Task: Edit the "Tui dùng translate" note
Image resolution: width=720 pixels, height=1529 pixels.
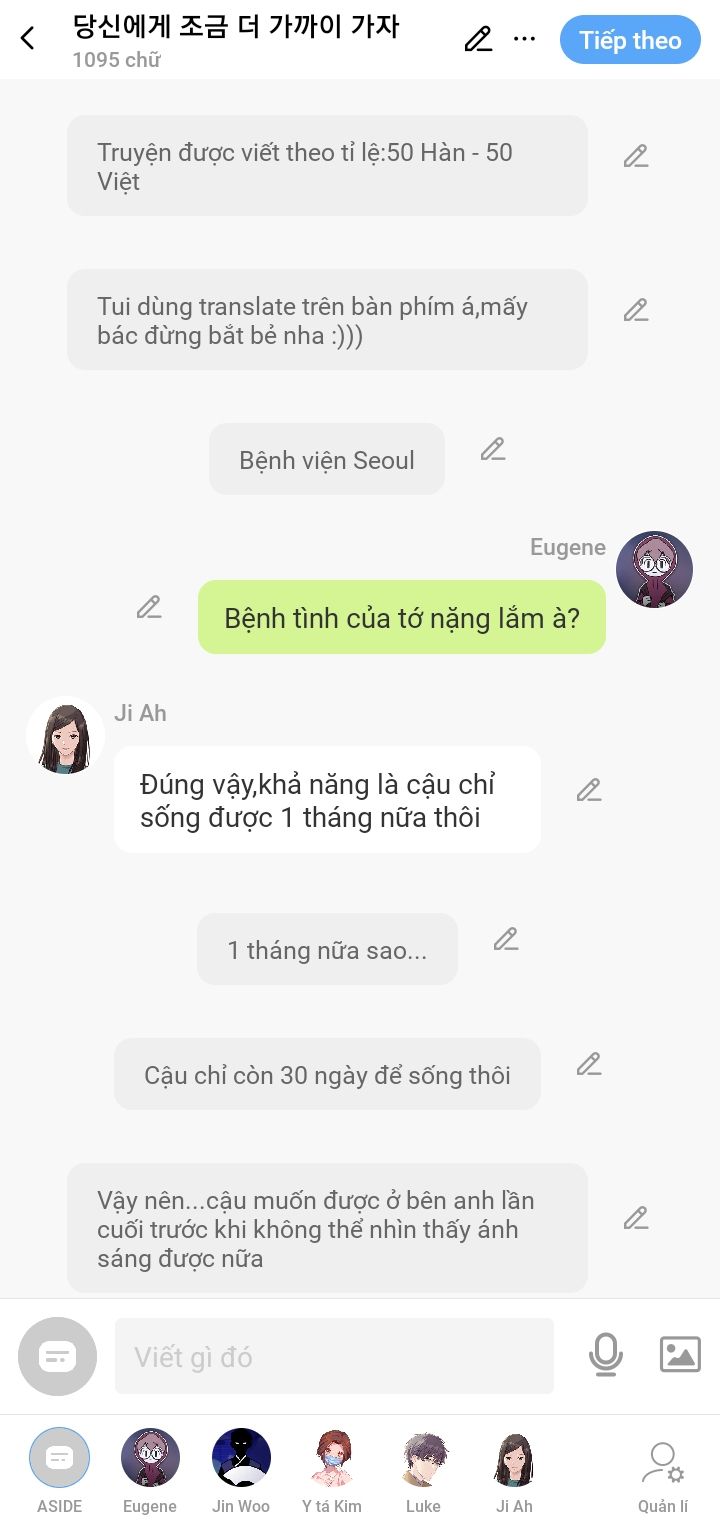Action: pyautogui.click(x=636, y=310)
